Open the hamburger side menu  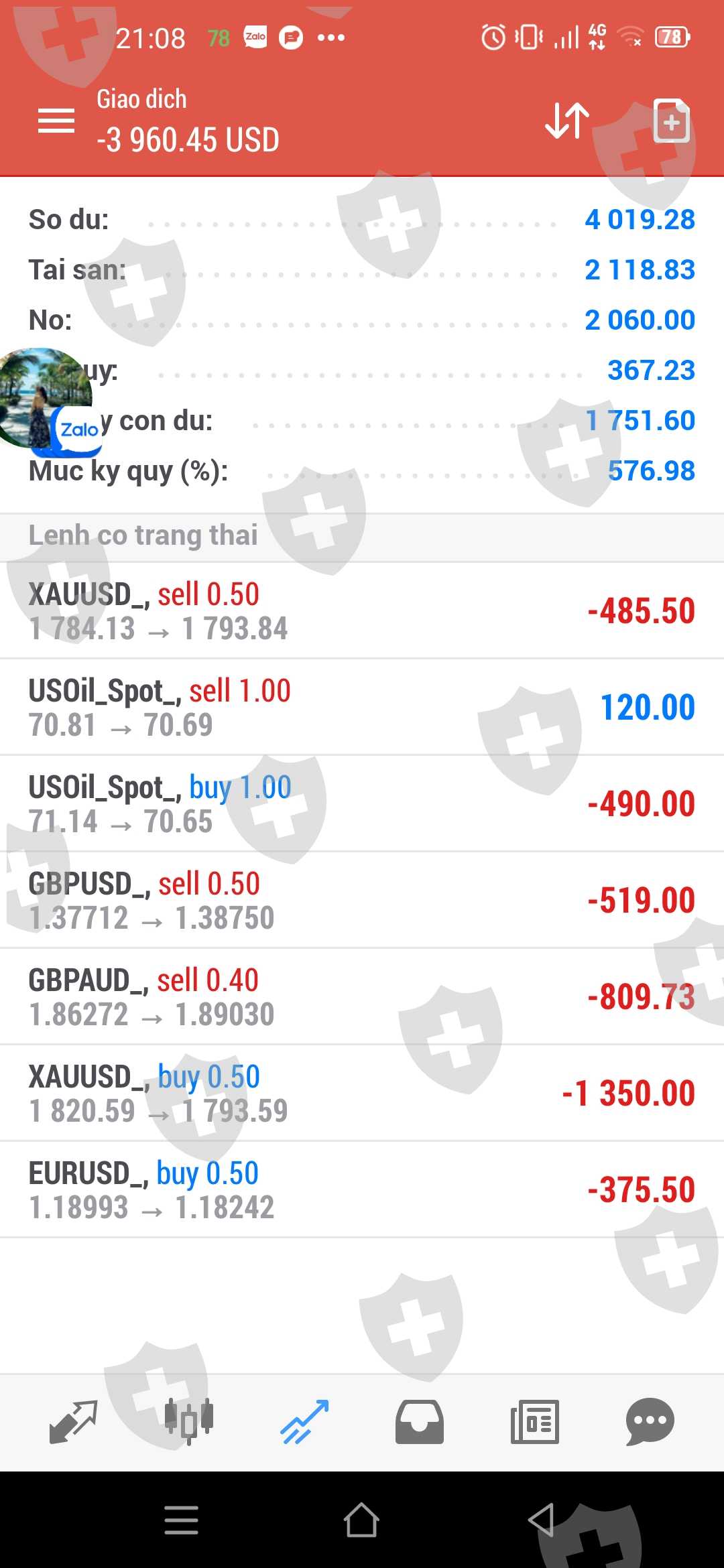coord(56,121)
